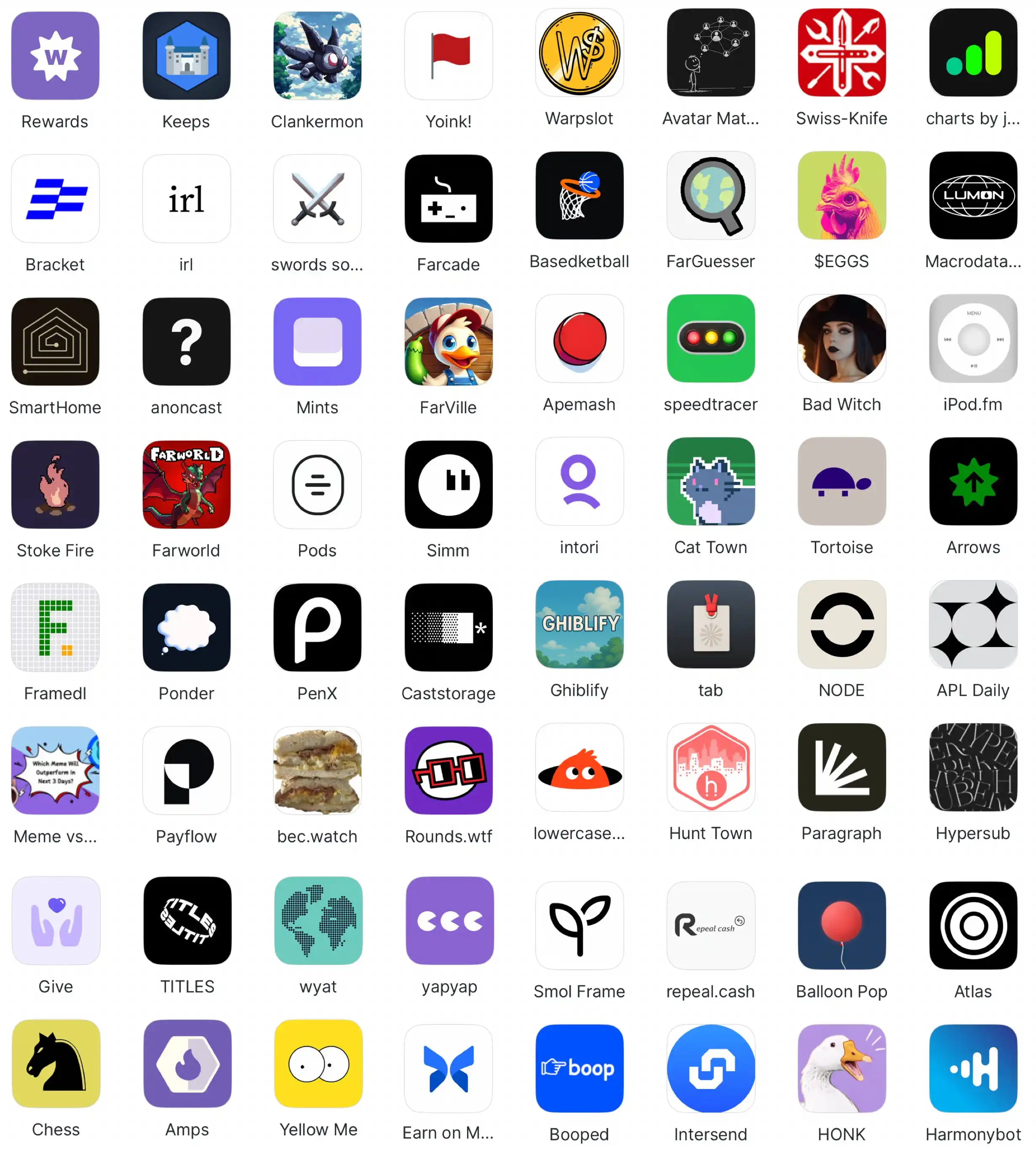Start Basedketball
Viewport: 1036px width, 1150px height.
(x=579, y=195)
